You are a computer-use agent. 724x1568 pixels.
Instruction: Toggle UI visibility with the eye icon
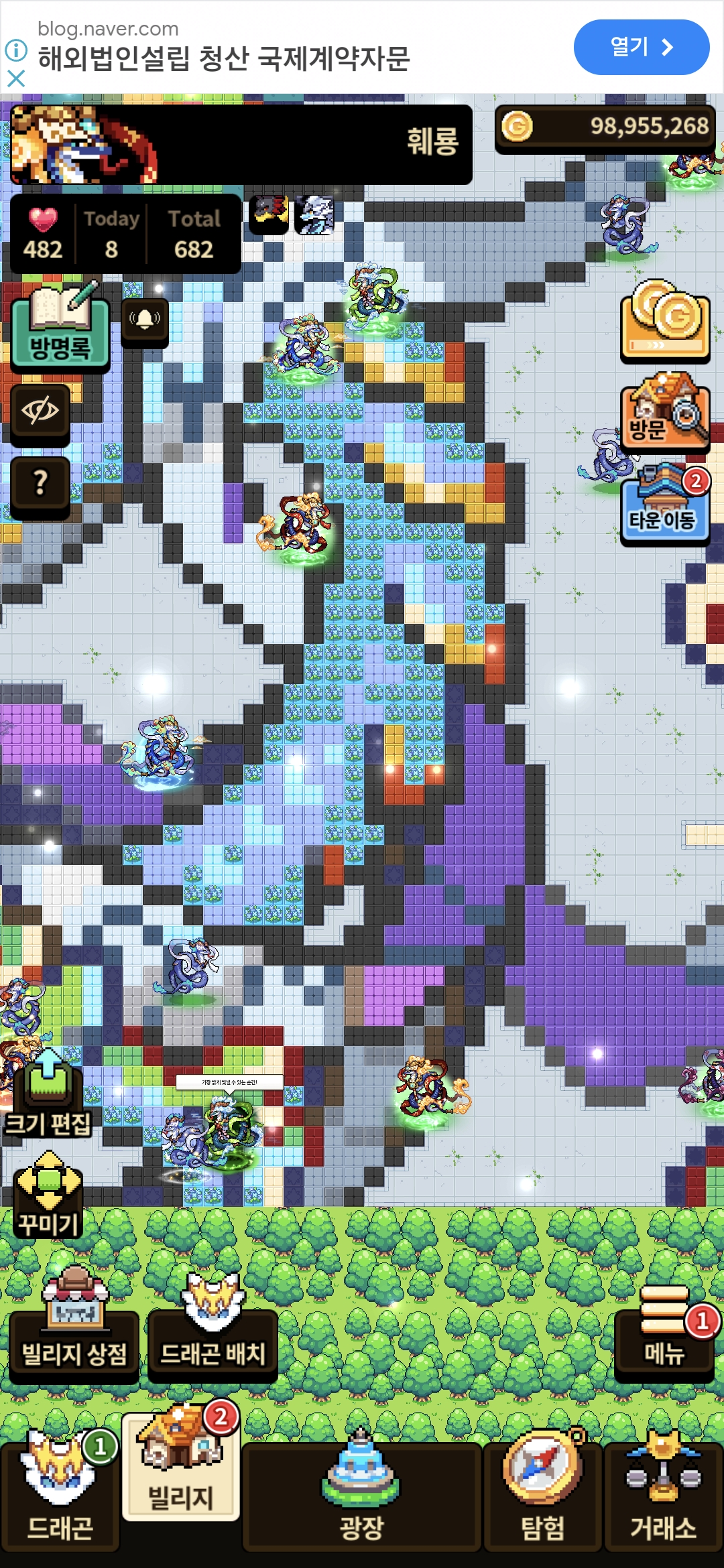pyautogui.click(x=40, y=411)
